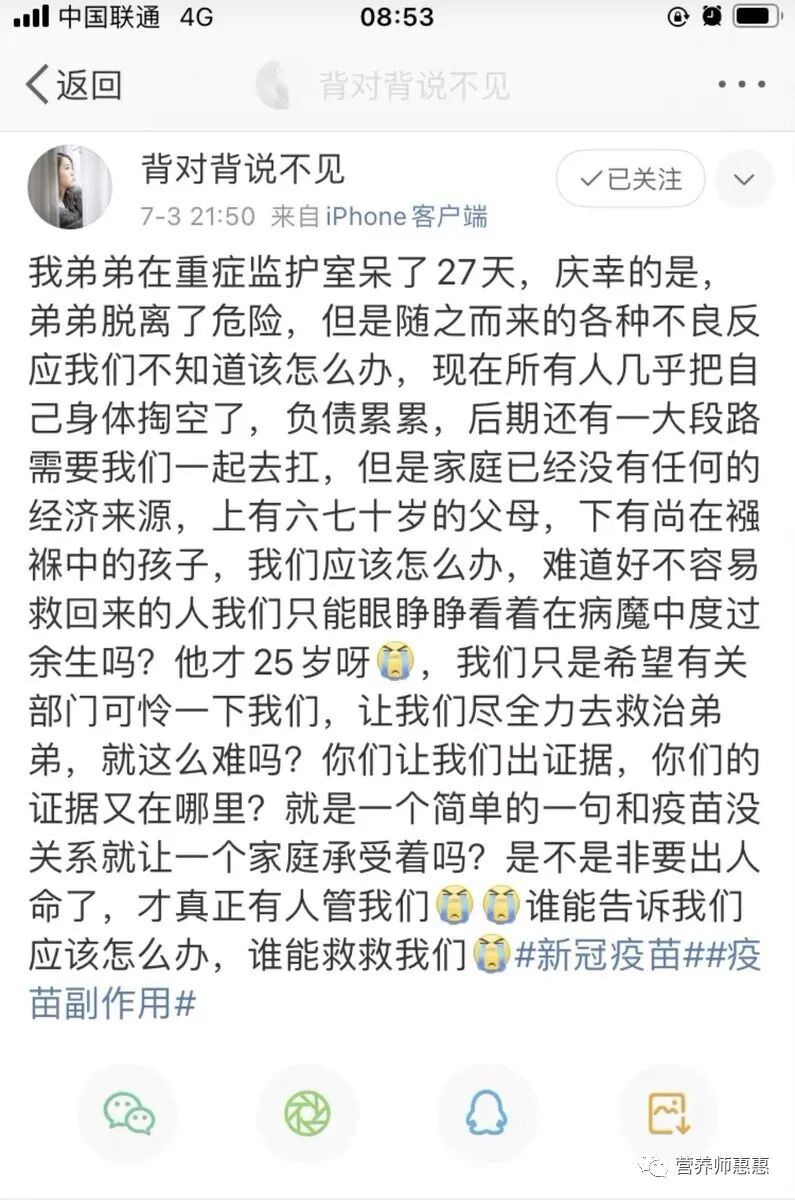Go back using the 返回 button

pos(73,86)
